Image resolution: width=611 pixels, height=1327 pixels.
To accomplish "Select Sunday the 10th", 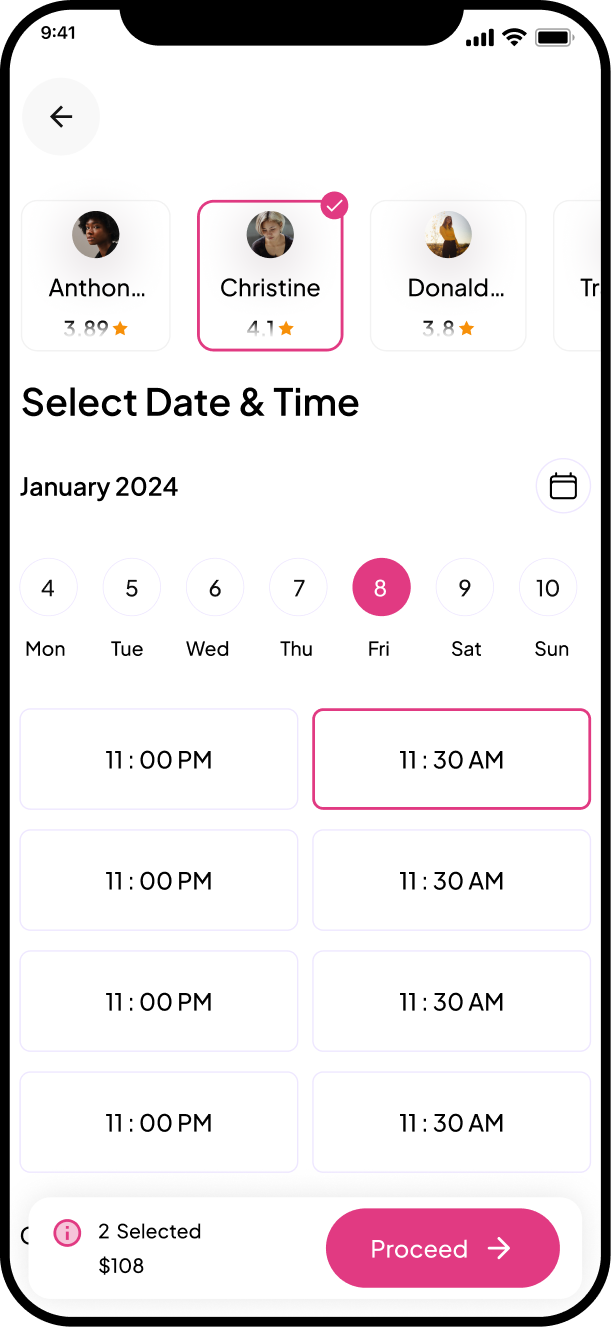I will coord(548,588).
